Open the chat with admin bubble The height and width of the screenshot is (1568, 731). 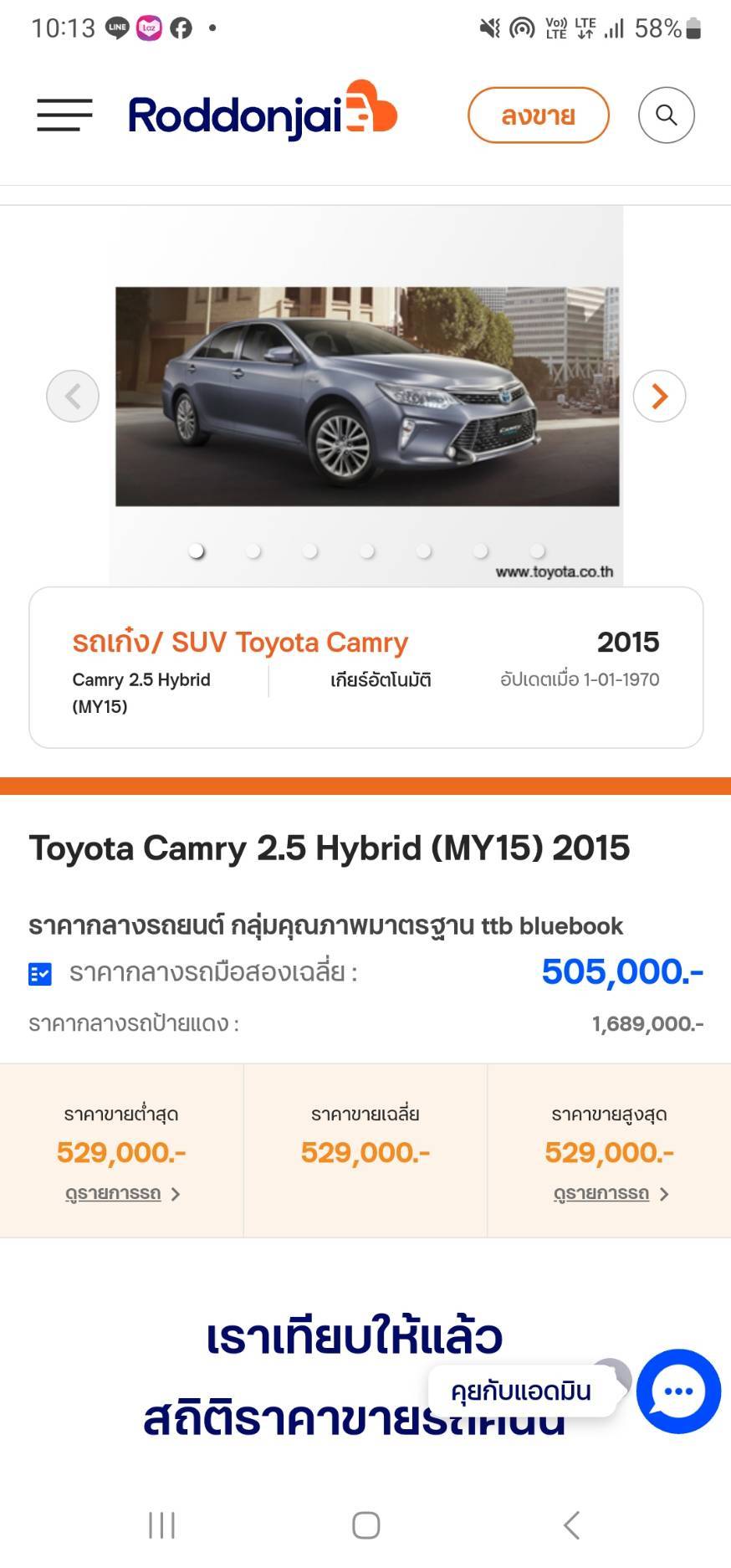point(677,1391)
